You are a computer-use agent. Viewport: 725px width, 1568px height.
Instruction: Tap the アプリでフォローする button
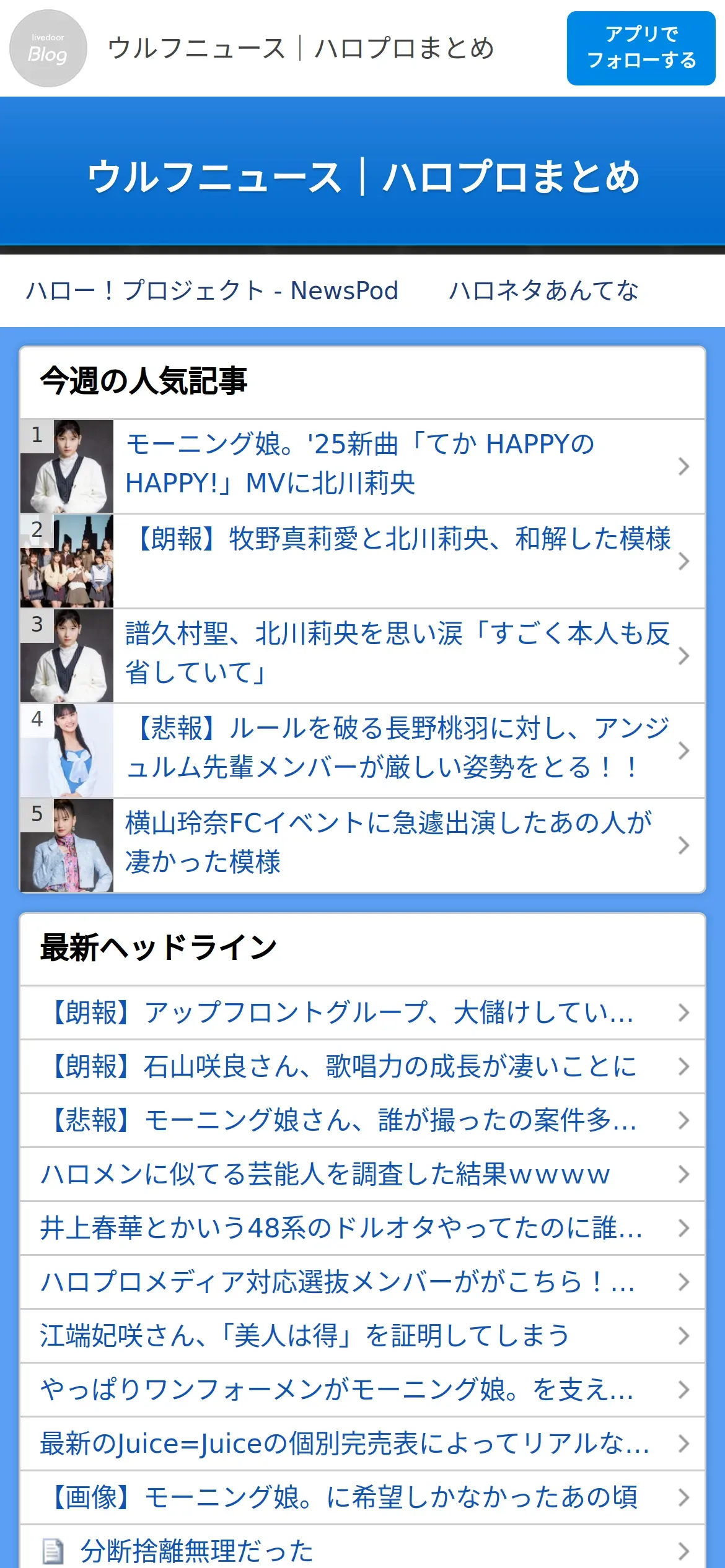pos(641,48)
